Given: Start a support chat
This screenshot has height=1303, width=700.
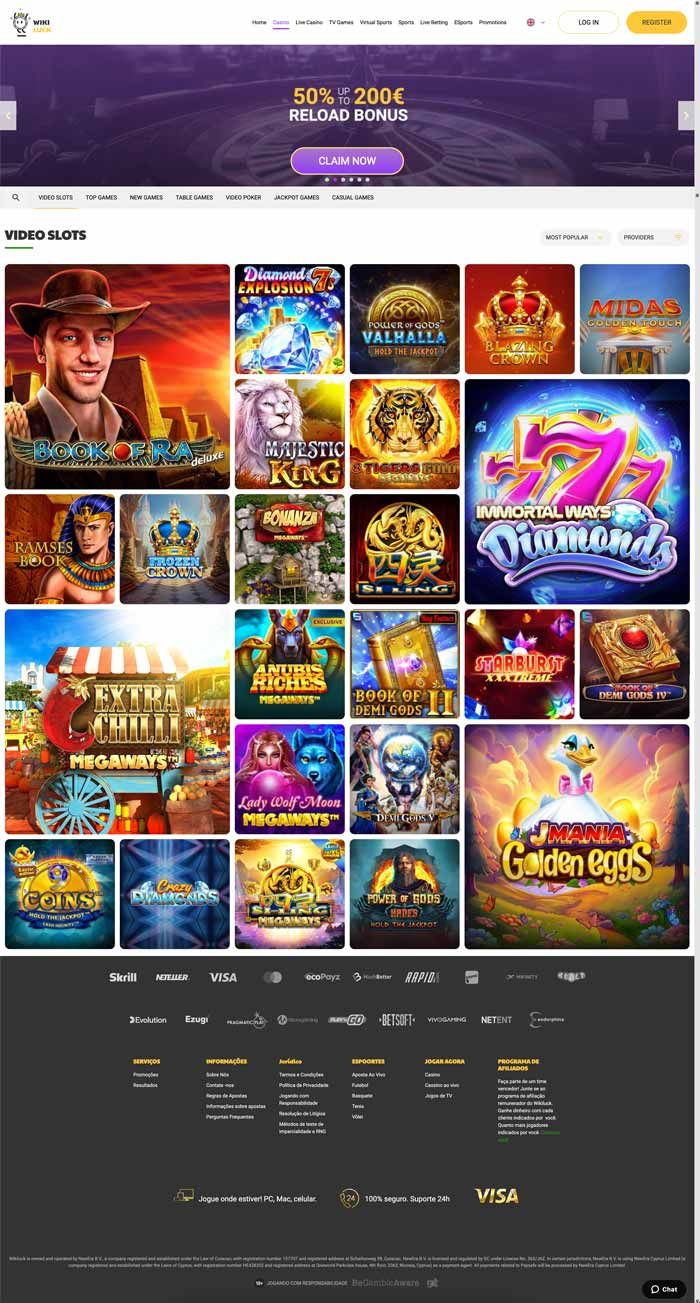Looking at the screenshot, I should (x=664, y=1289).
